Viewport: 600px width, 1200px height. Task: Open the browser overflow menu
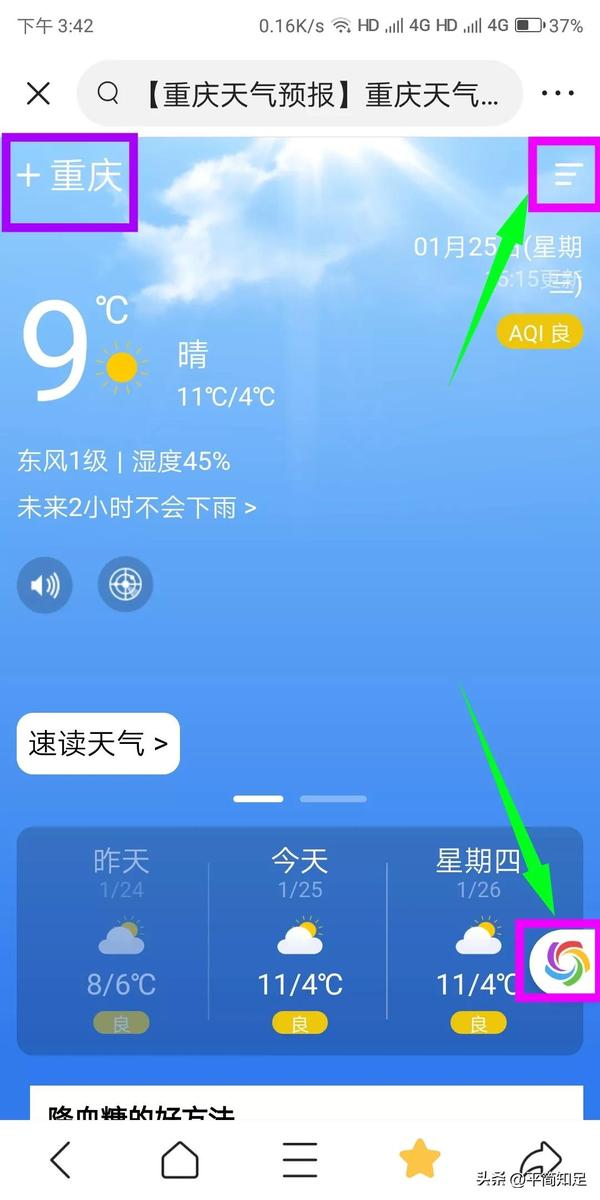tap(557, 93)
